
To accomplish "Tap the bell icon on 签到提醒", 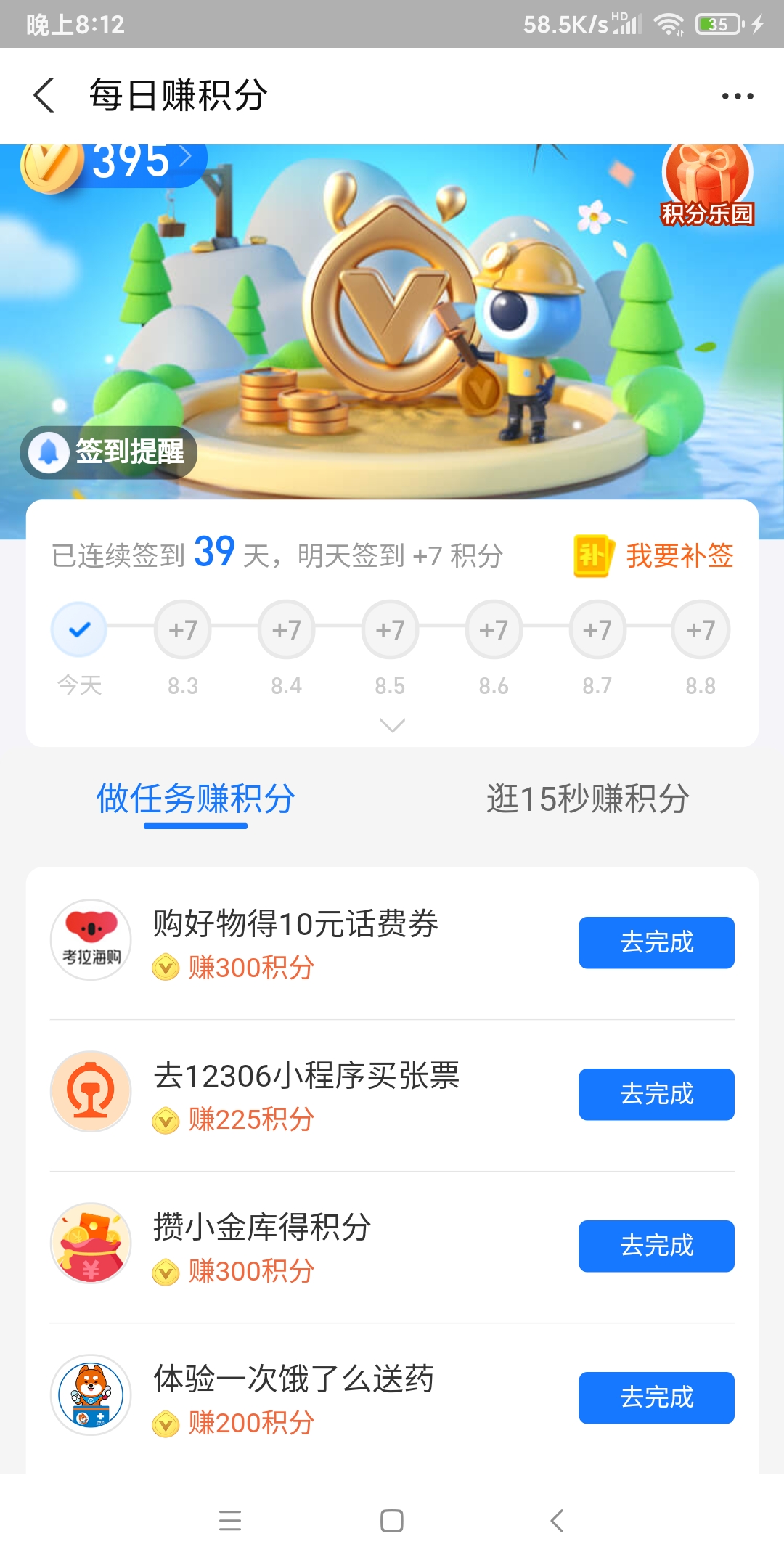I will point(49,452).
